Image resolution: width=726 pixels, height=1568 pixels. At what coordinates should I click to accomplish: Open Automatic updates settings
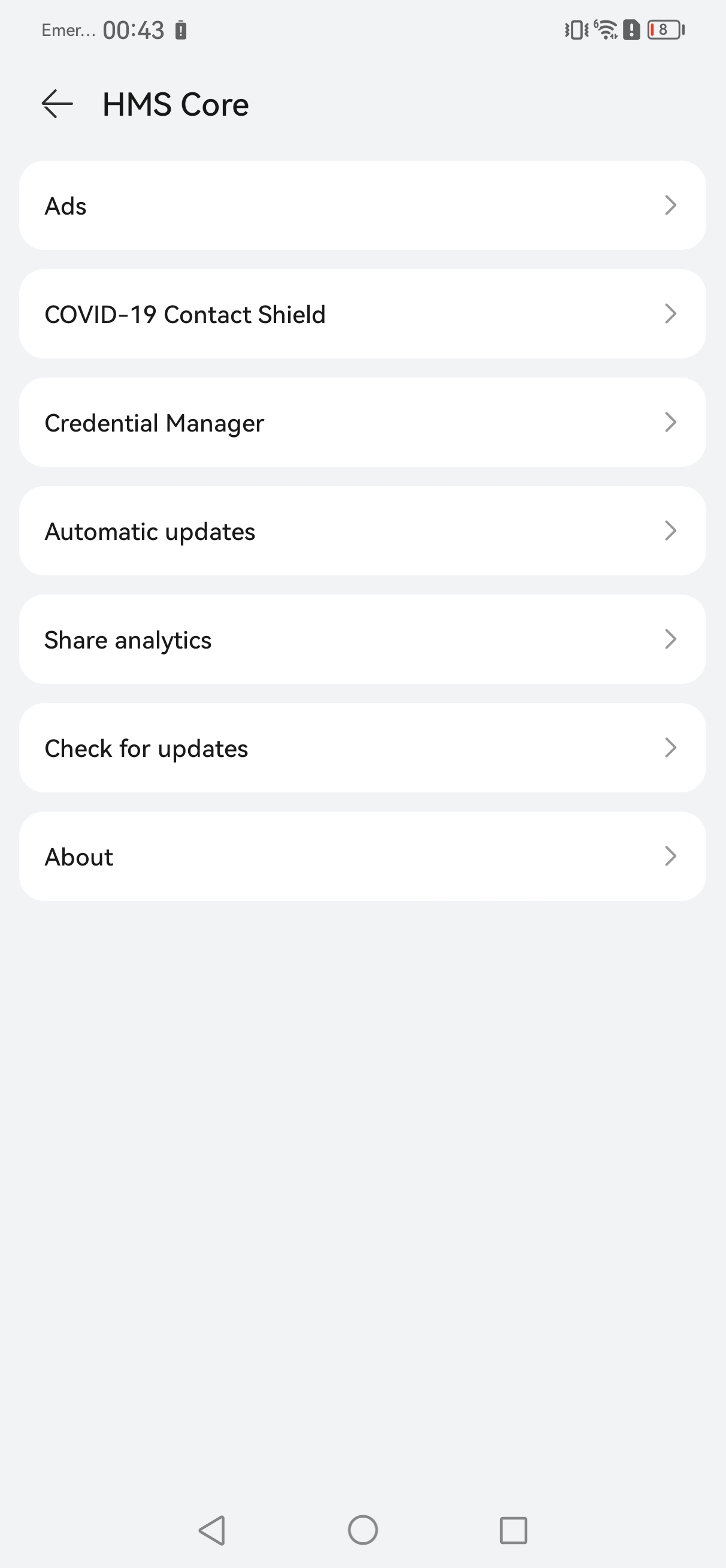(362, 531)
